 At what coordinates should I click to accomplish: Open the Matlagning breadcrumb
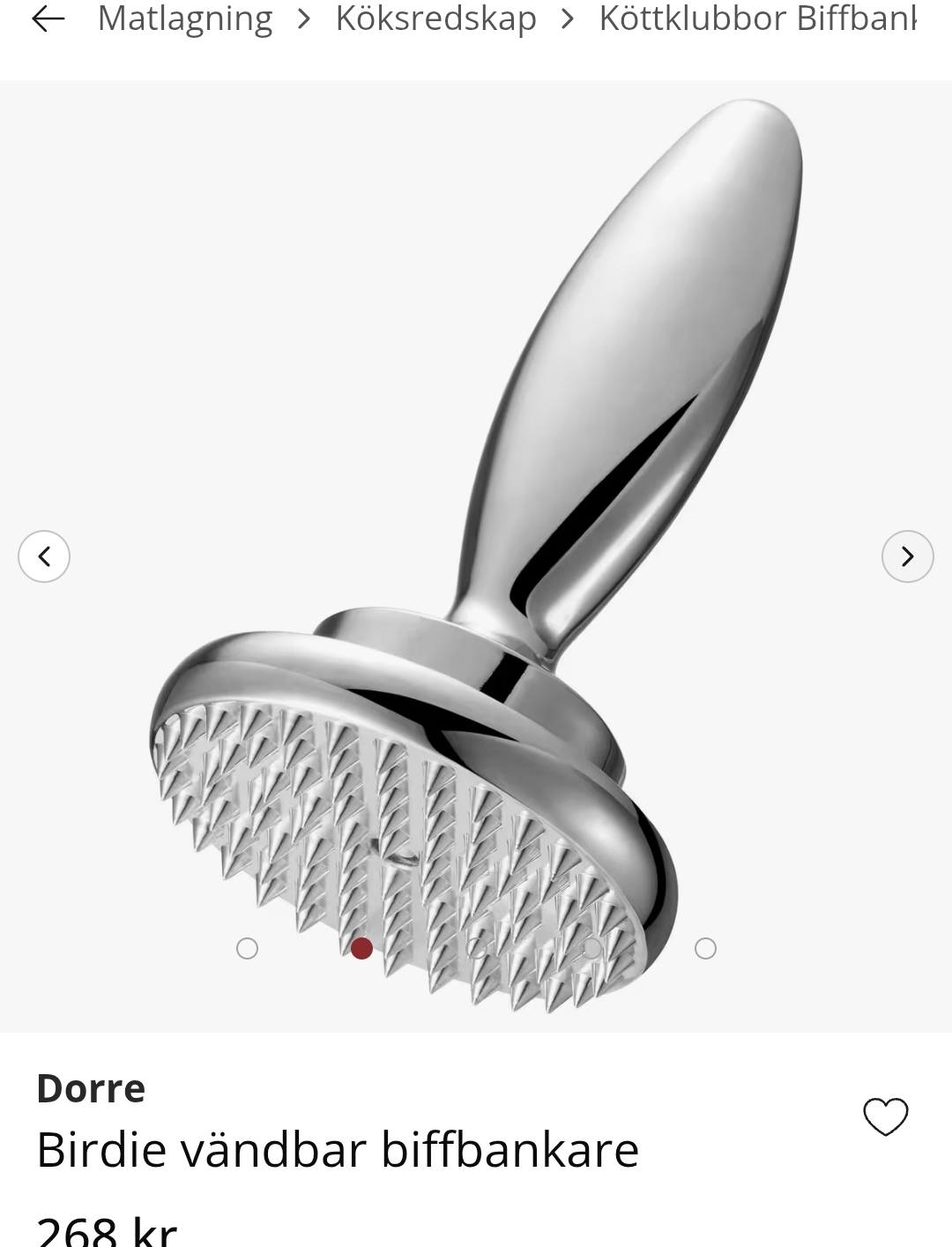click(185, 19)
